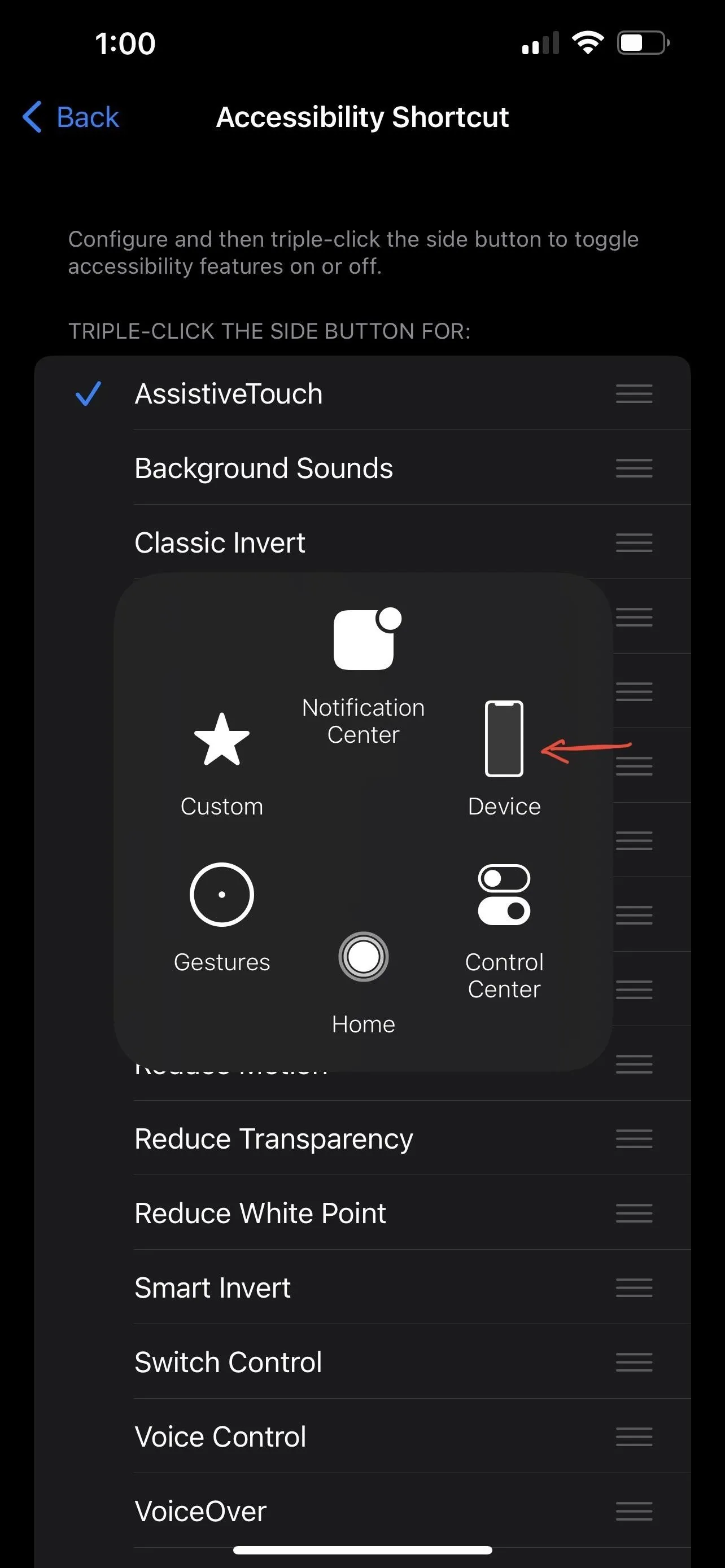This screenshot has height=1568, width=725.
Task: Go back to the previous settings page
Action: (71, 117)
